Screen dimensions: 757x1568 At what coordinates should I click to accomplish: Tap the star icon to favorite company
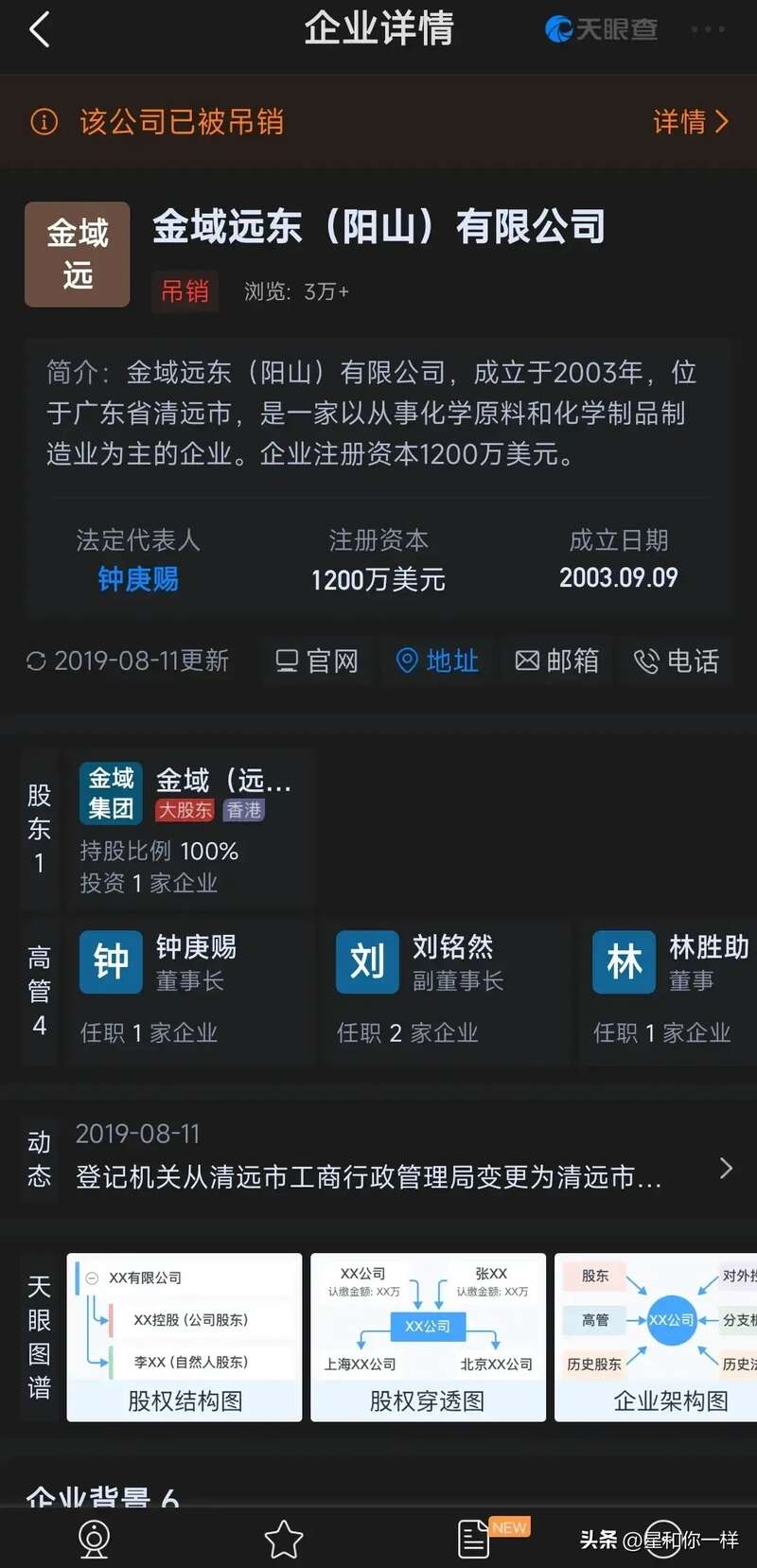click(283, 1539)
